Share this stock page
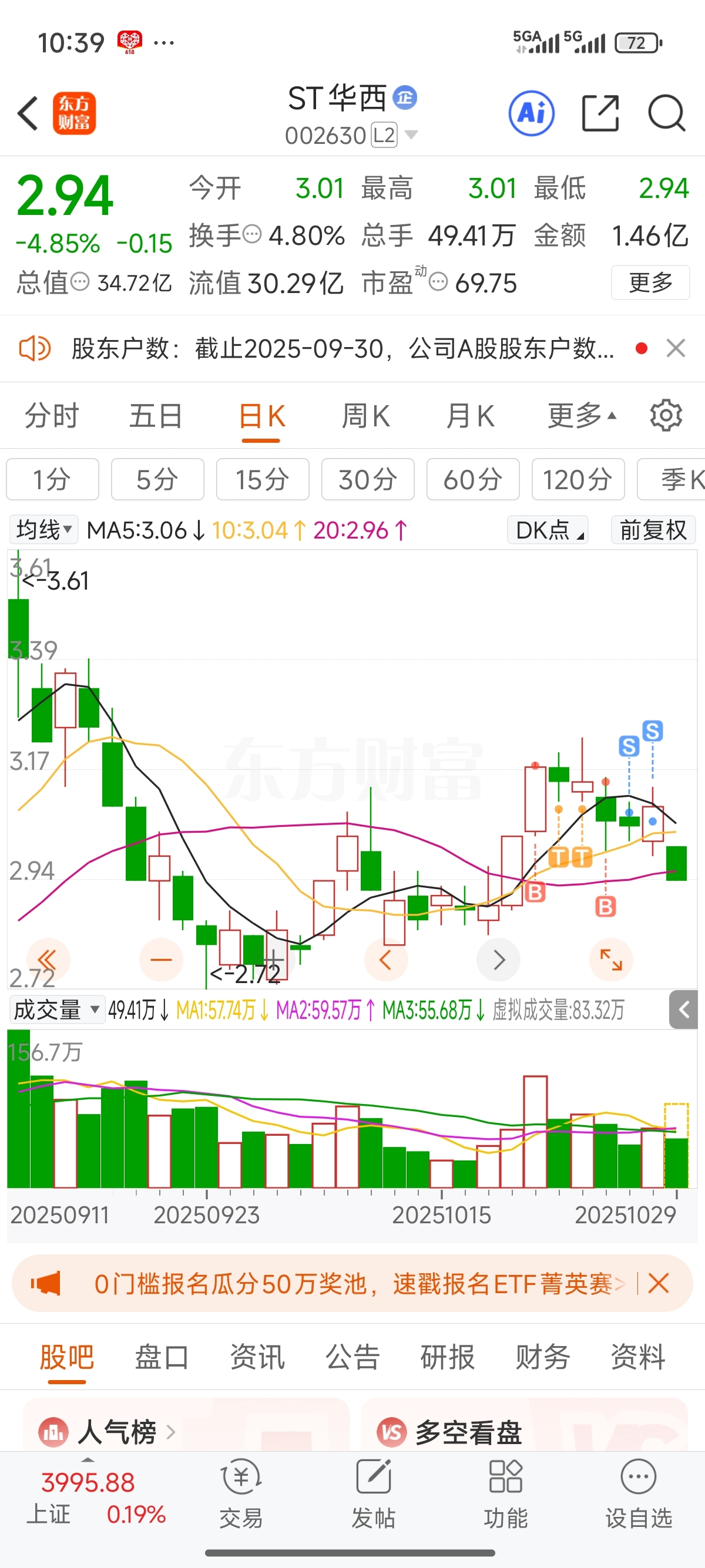The height and width of the screenshot is (1568, 705). (600, 113)
